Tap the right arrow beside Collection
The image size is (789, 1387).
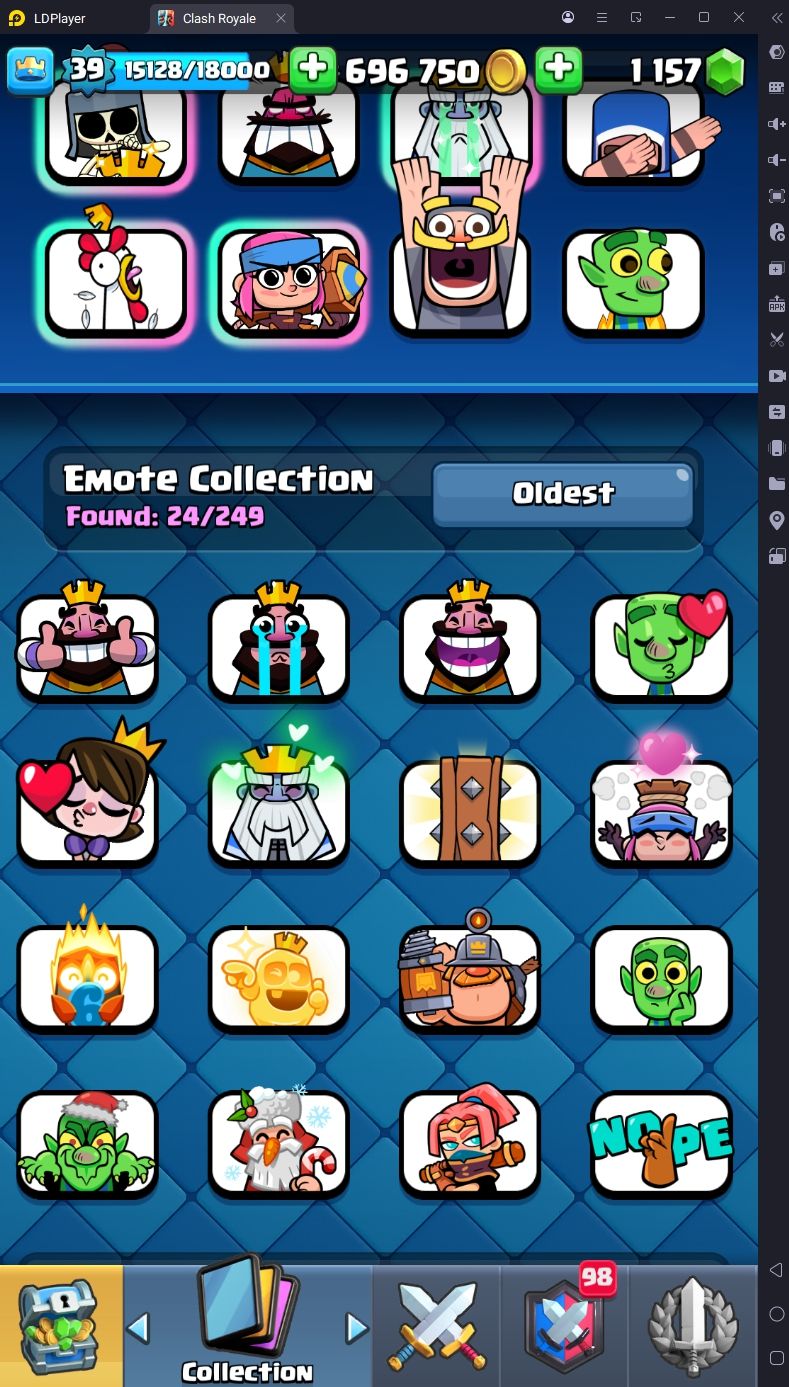click(356, 1328)
